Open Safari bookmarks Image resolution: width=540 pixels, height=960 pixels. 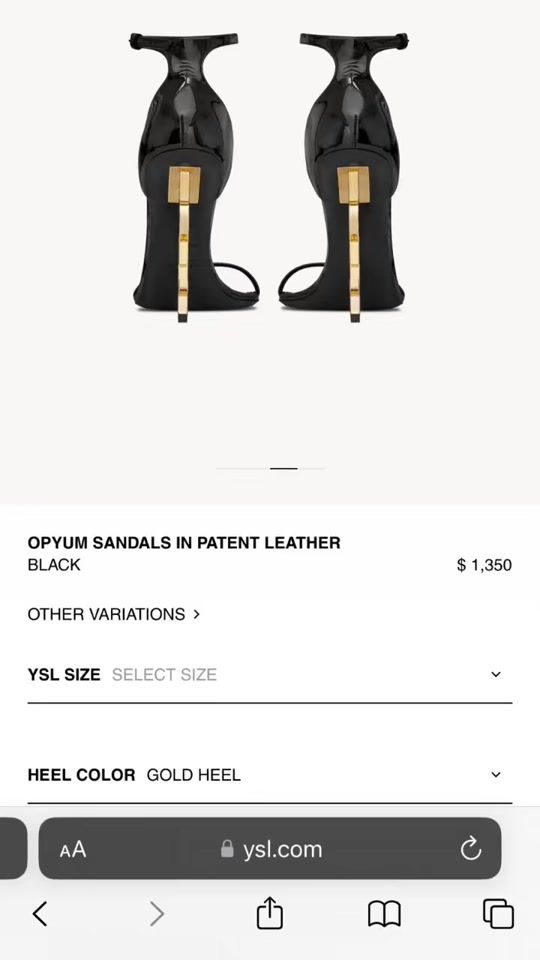[x=384, y=914]
